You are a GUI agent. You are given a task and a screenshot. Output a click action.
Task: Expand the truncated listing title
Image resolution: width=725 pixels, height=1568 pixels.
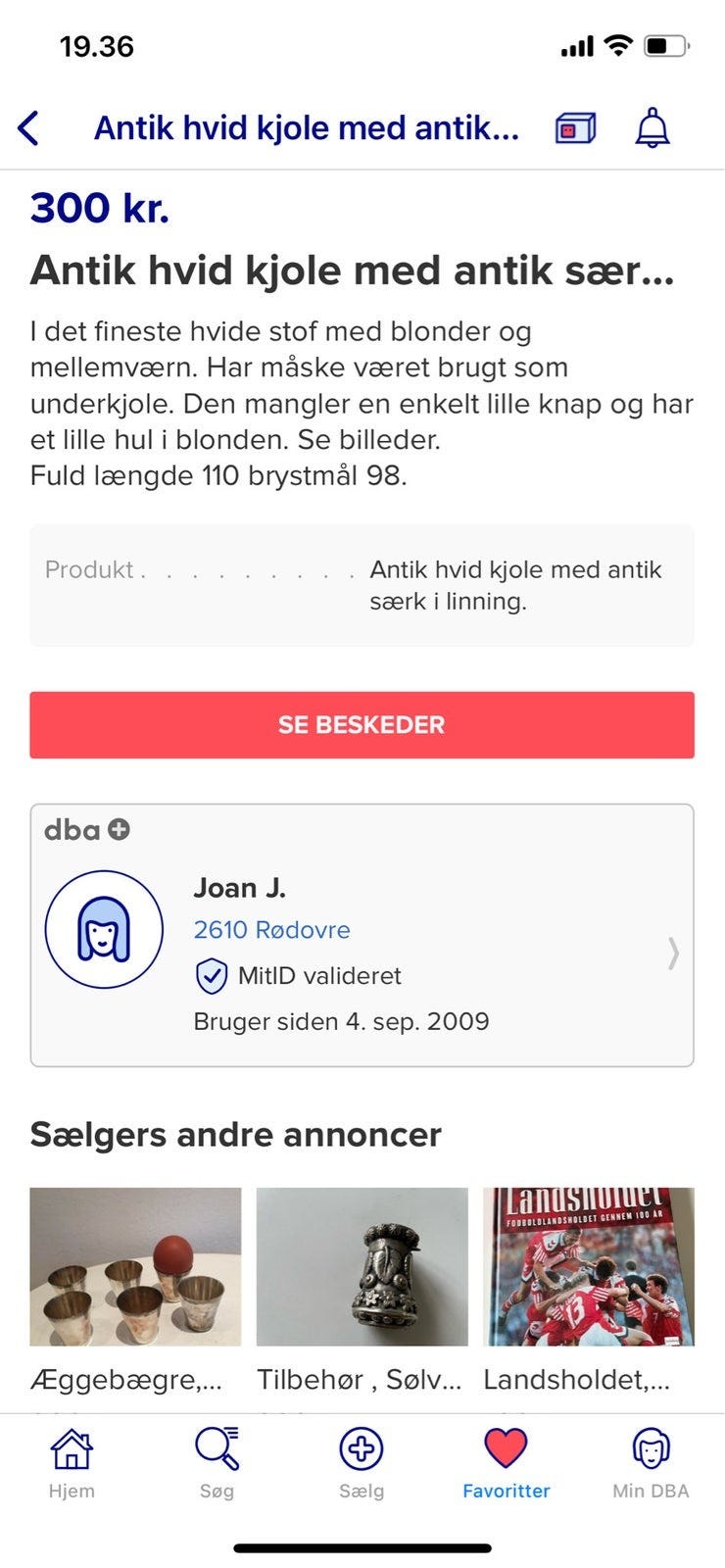tap(353, 270)
